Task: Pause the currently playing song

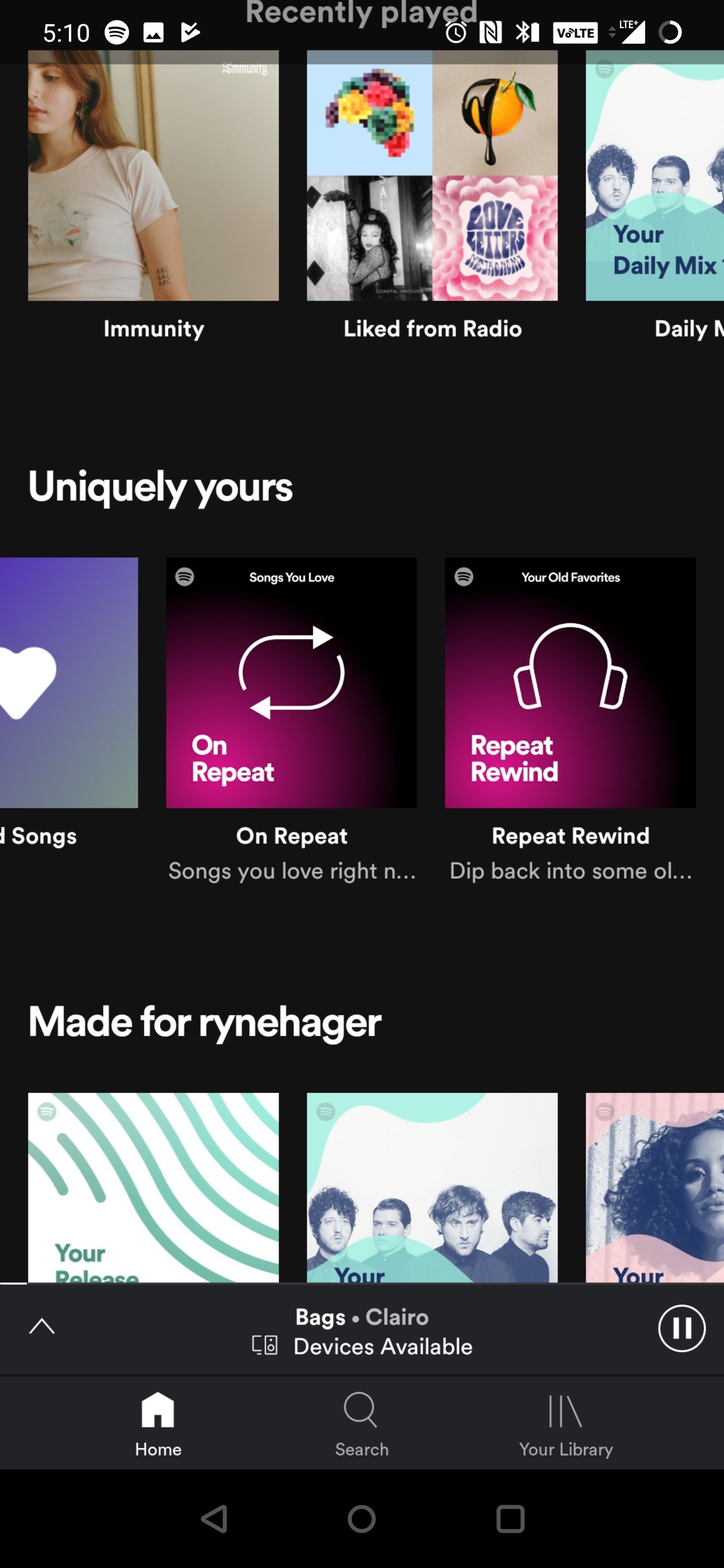Action: tap(681, 1329)
